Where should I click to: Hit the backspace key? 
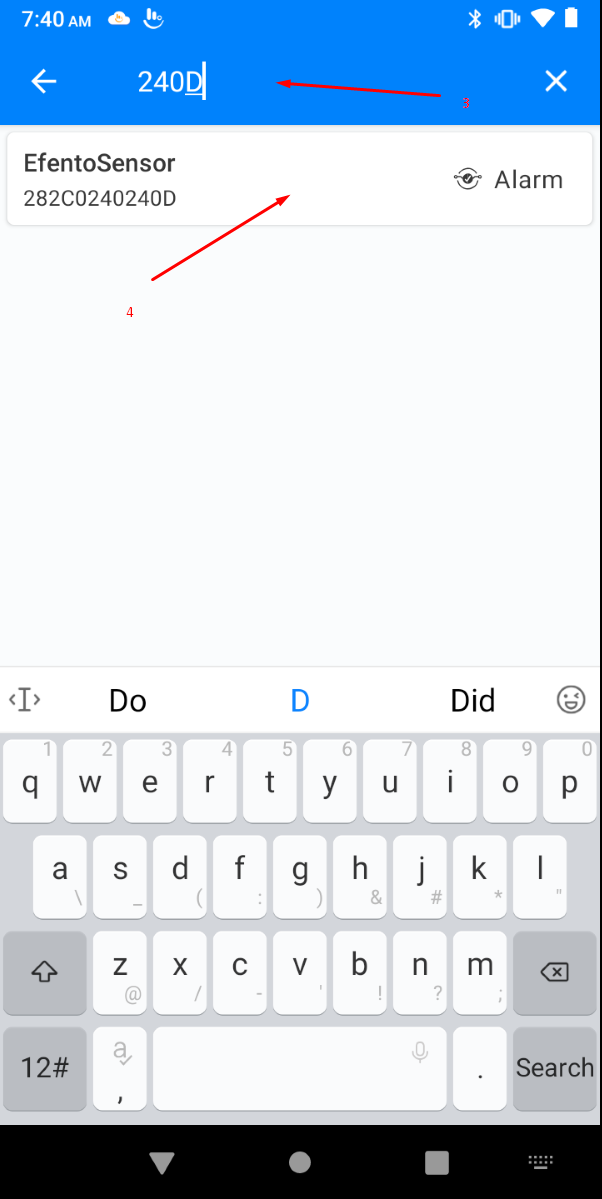(x=555, y=973)
